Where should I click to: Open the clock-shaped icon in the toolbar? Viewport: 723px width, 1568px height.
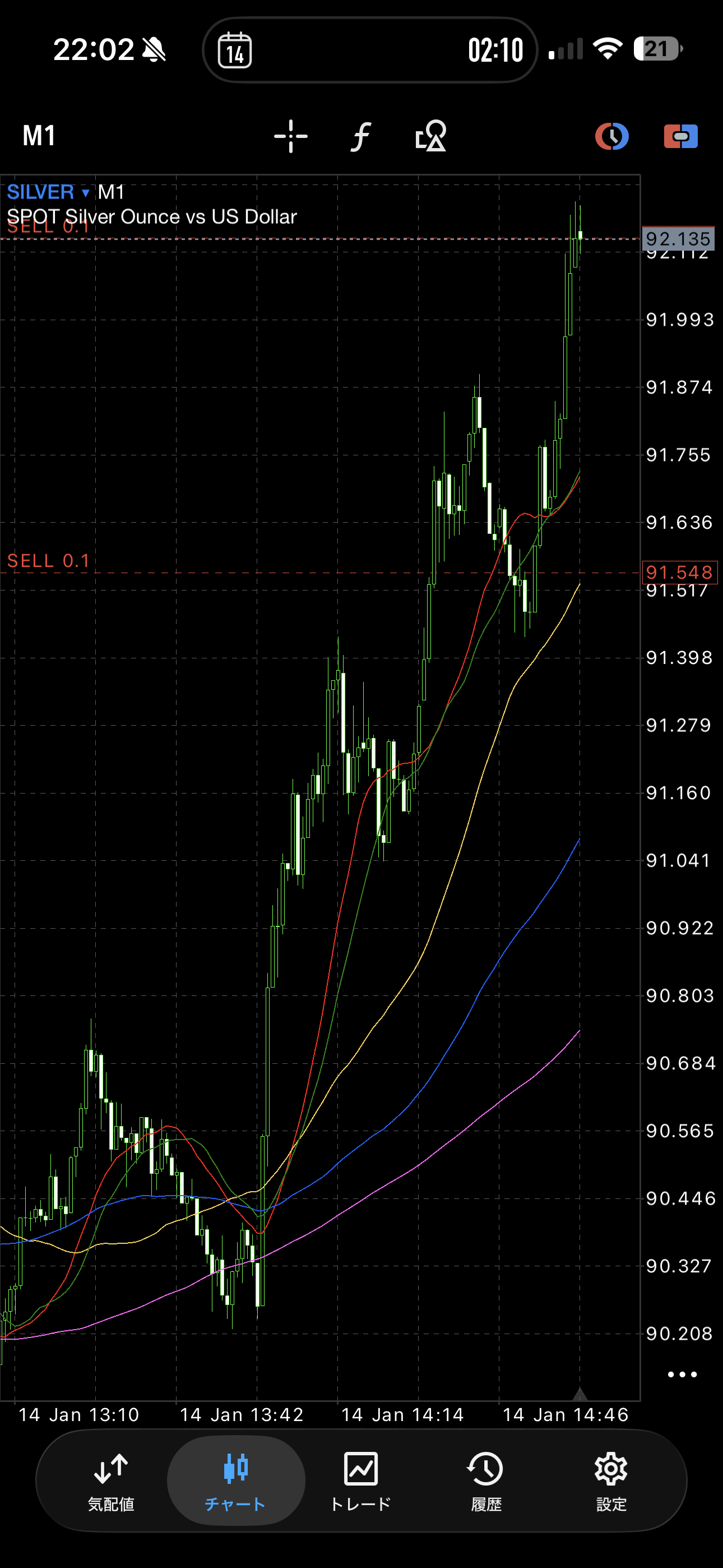pos(611,136)
